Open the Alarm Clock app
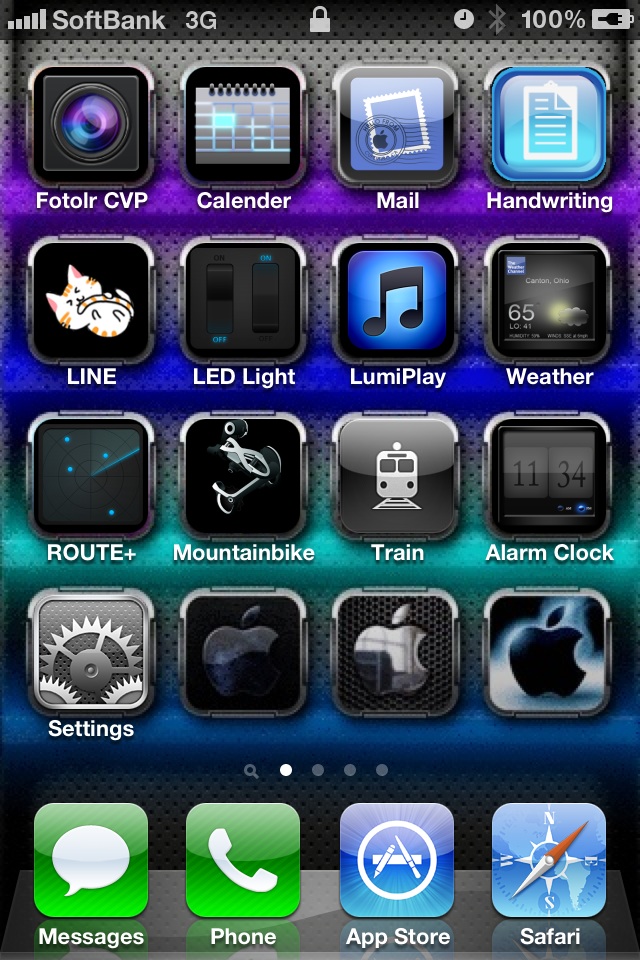Viewport: 640px width, 960px height. [x=549, y=476]
